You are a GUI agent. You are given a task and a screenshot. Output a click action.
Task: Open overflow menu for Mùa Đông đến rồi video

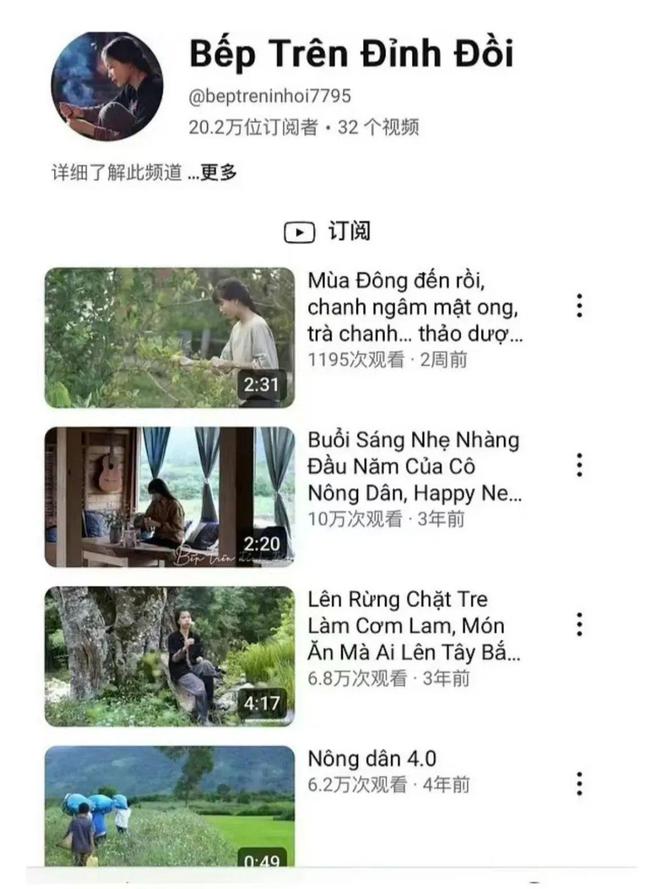point(579,306)
